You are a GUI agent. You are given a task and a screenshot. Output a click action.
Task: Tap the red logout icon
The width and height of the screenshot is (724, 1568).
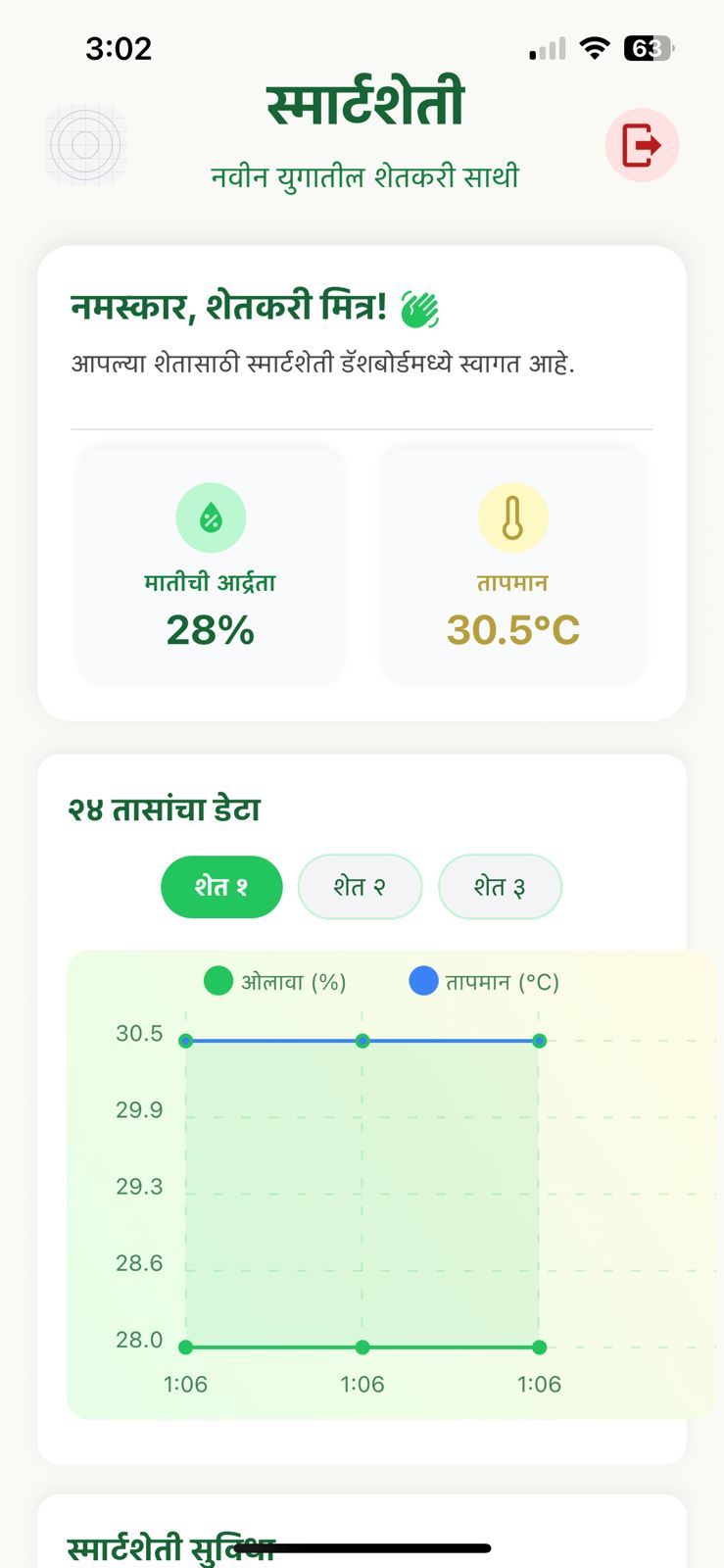click(642, 144)
